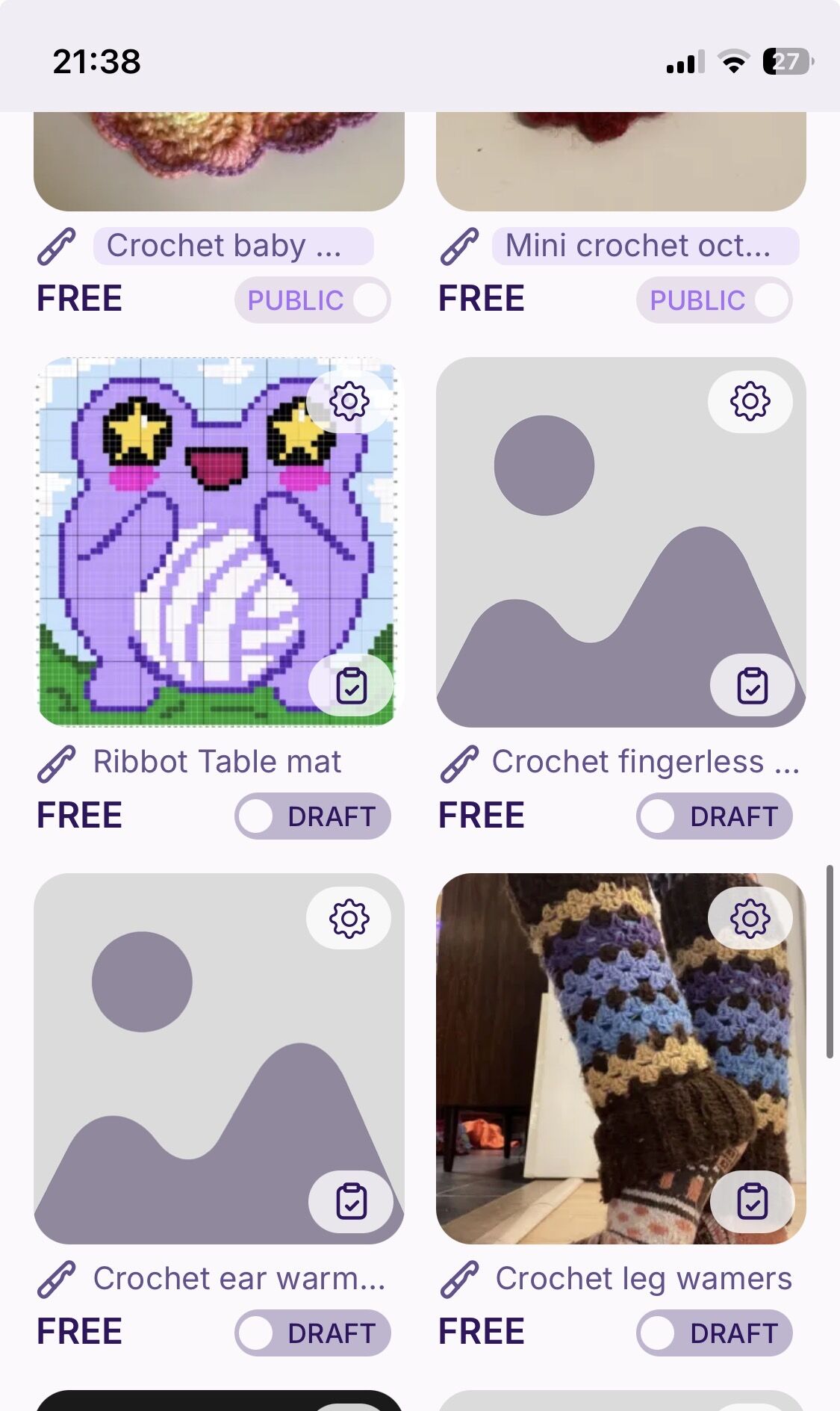Viewport: 840px width, 1411px height.
Task: Switch Mini crochet oct pattern public toggle
Action: click(x=714, y=300)
